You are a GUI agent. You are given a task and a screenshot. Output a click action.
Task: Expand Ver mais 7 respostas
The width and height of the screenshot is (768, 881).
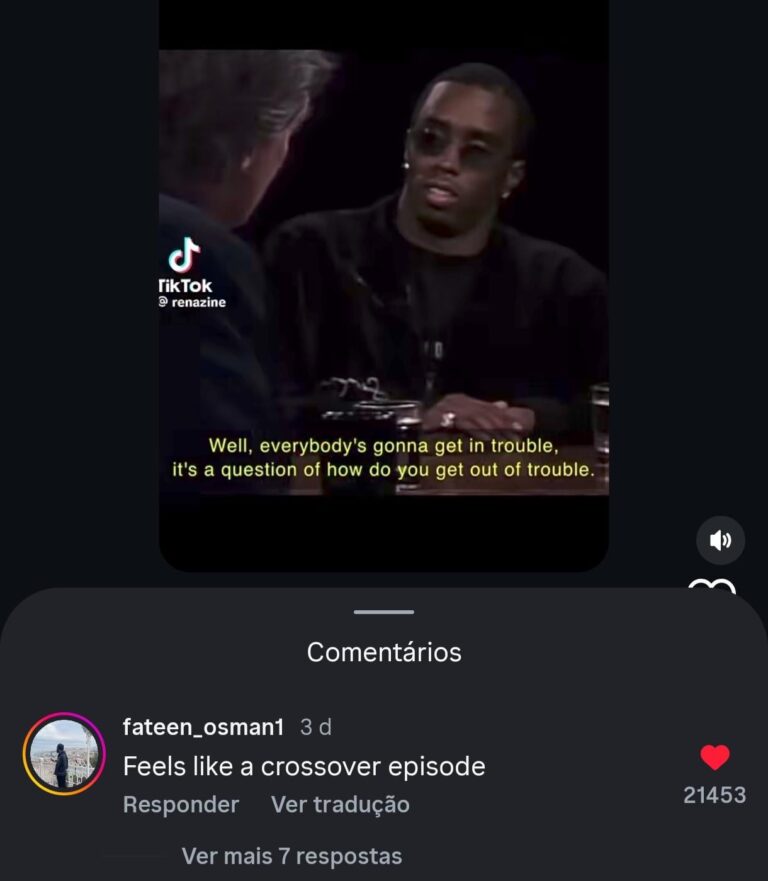pos(291,857)
